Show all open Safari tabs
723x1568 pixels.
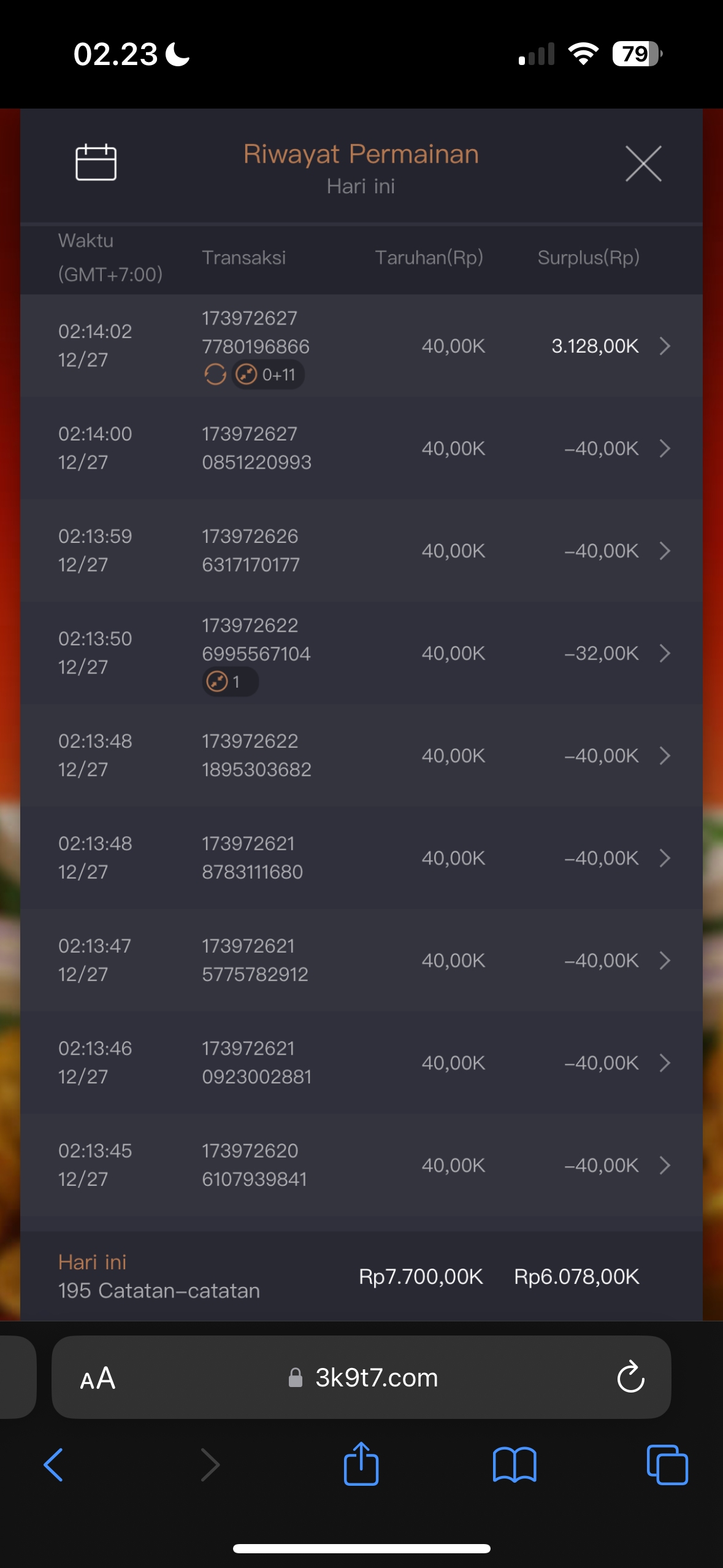tap(667, 1465)
